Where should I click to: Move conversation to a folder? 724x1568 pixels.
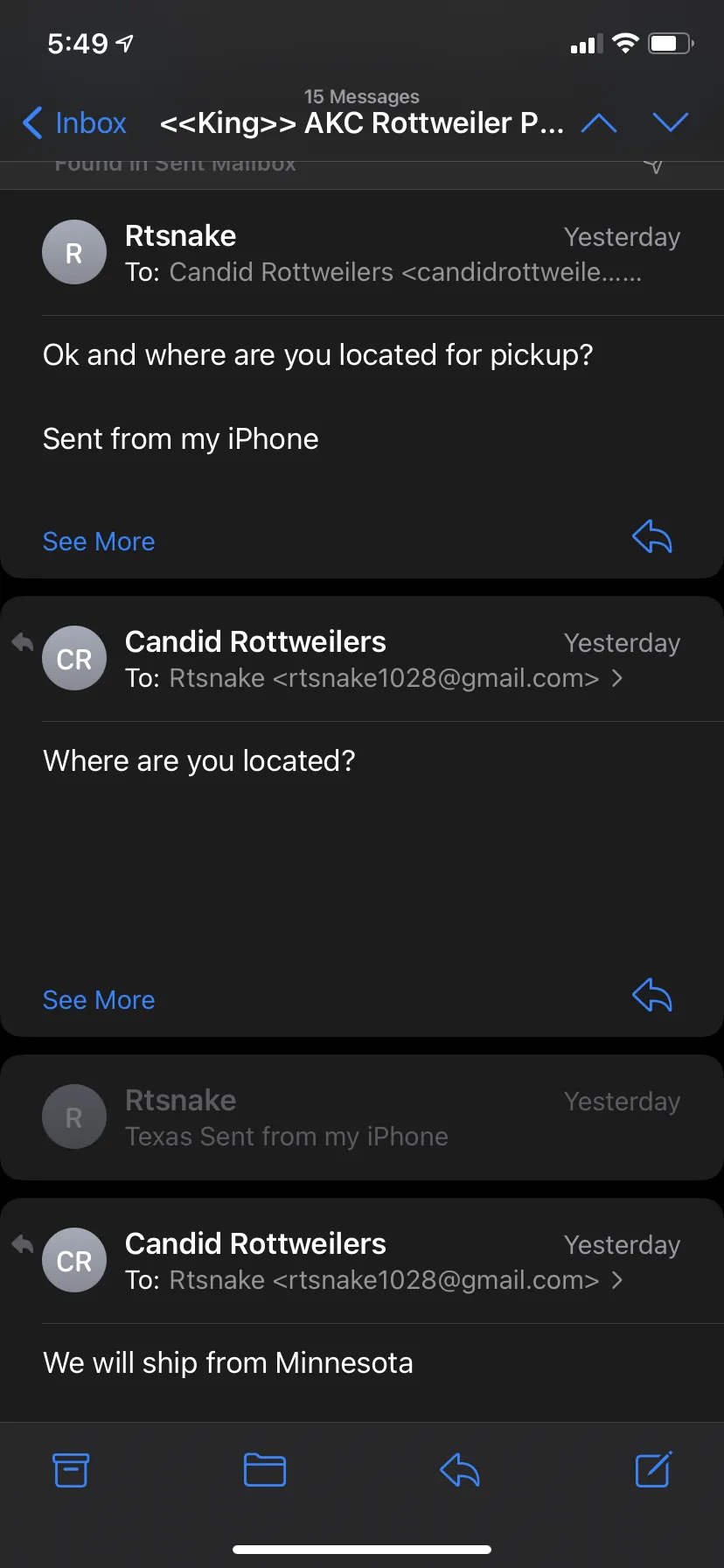coord(265,1470)
